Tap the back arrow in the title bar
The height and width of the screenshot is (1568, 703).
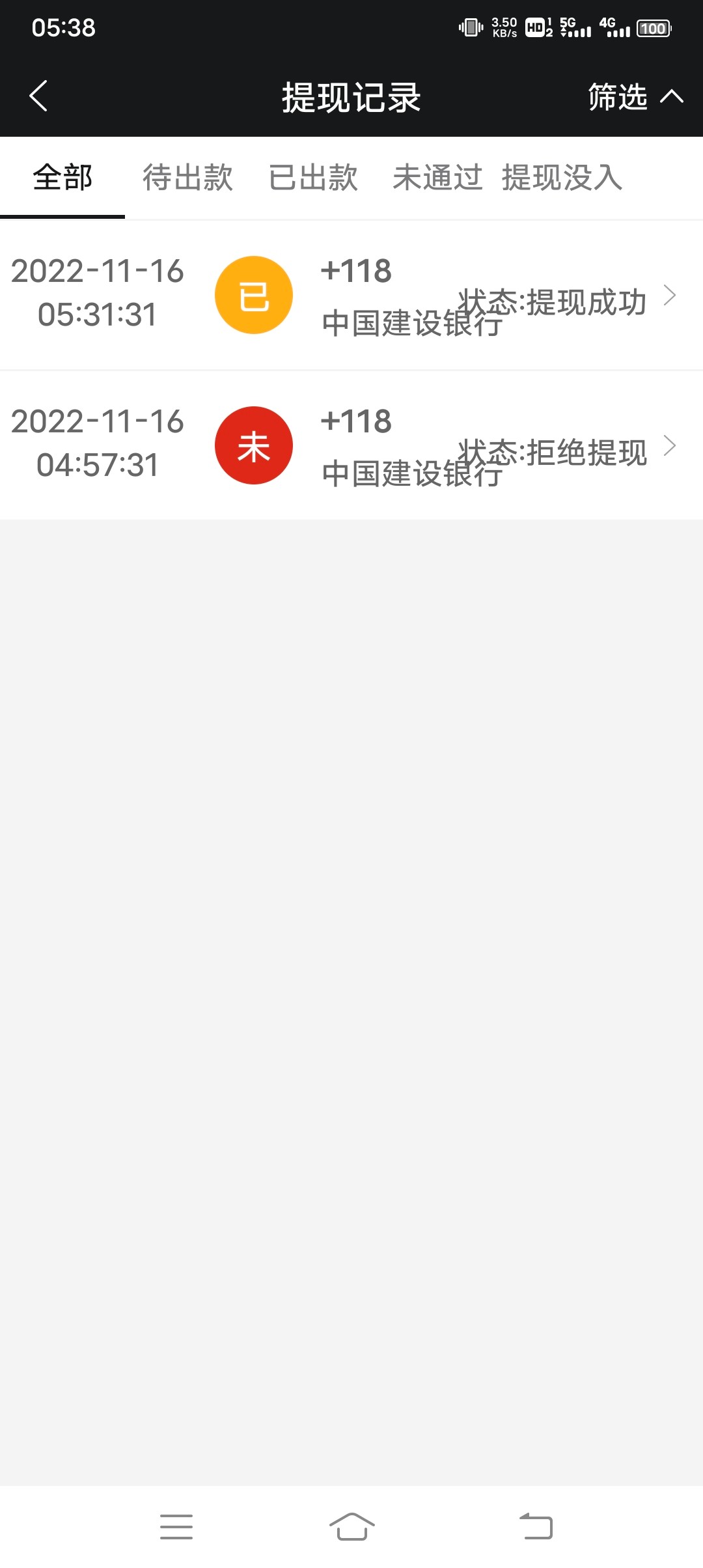click(38, 95)
